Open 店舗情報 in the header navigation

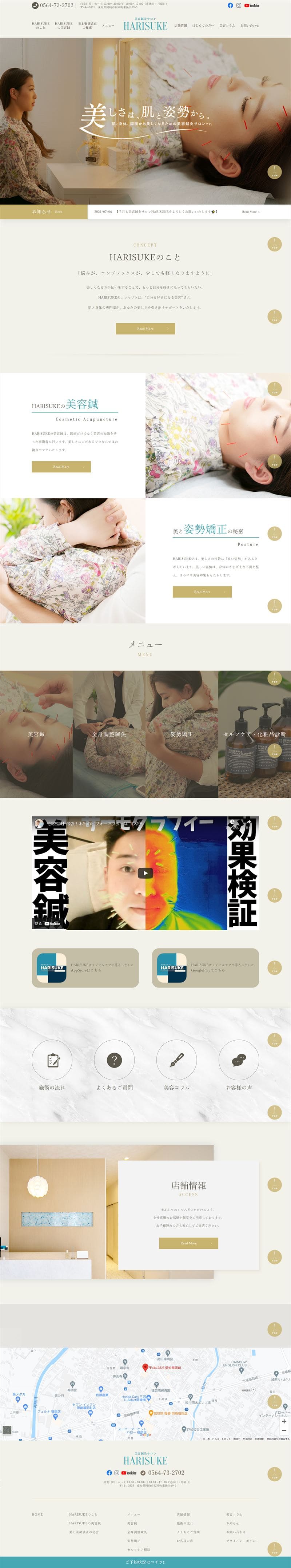click(x=181, y=25)
